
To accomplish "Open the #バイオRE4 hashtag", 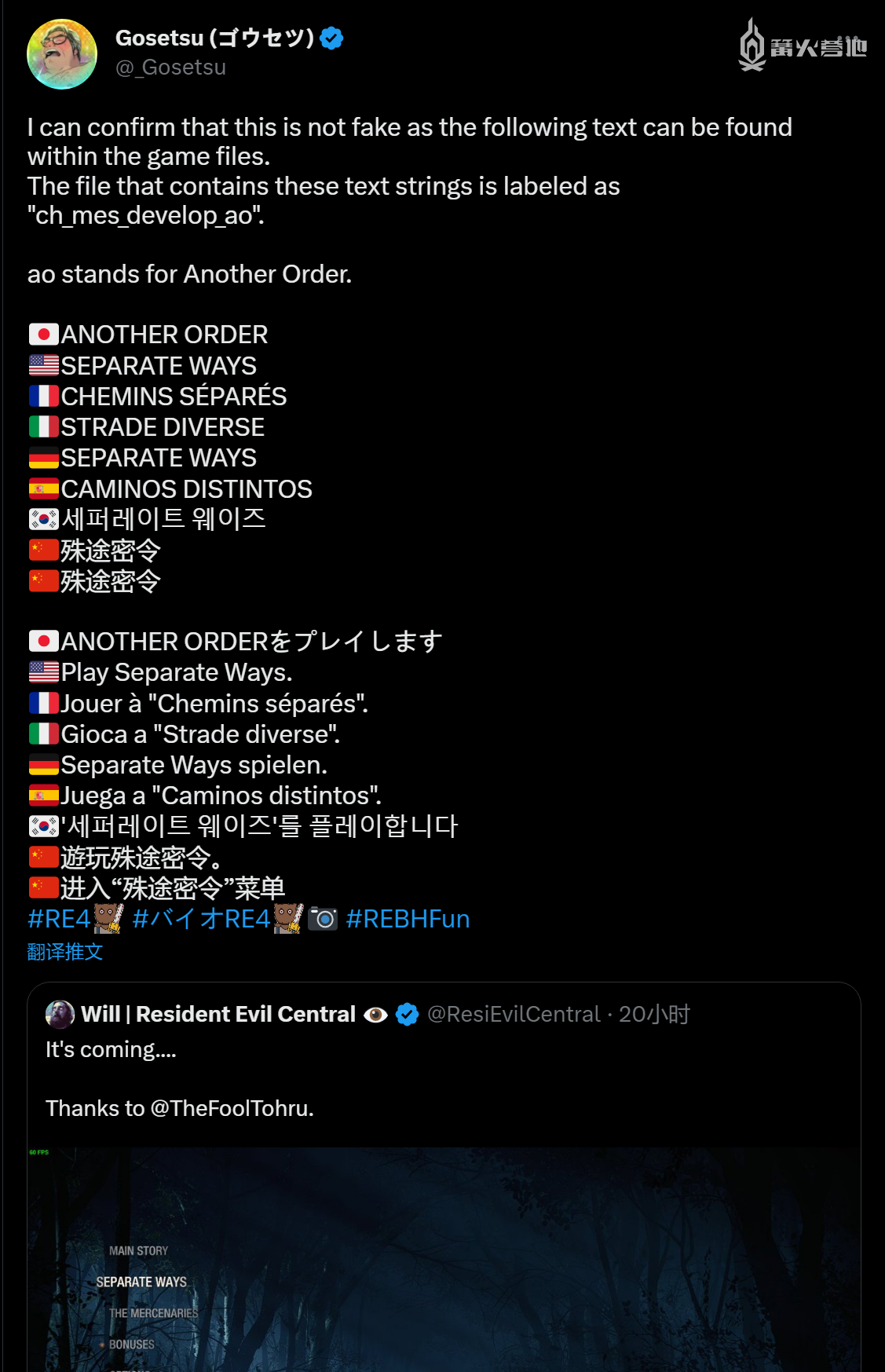I will (201, 919).
